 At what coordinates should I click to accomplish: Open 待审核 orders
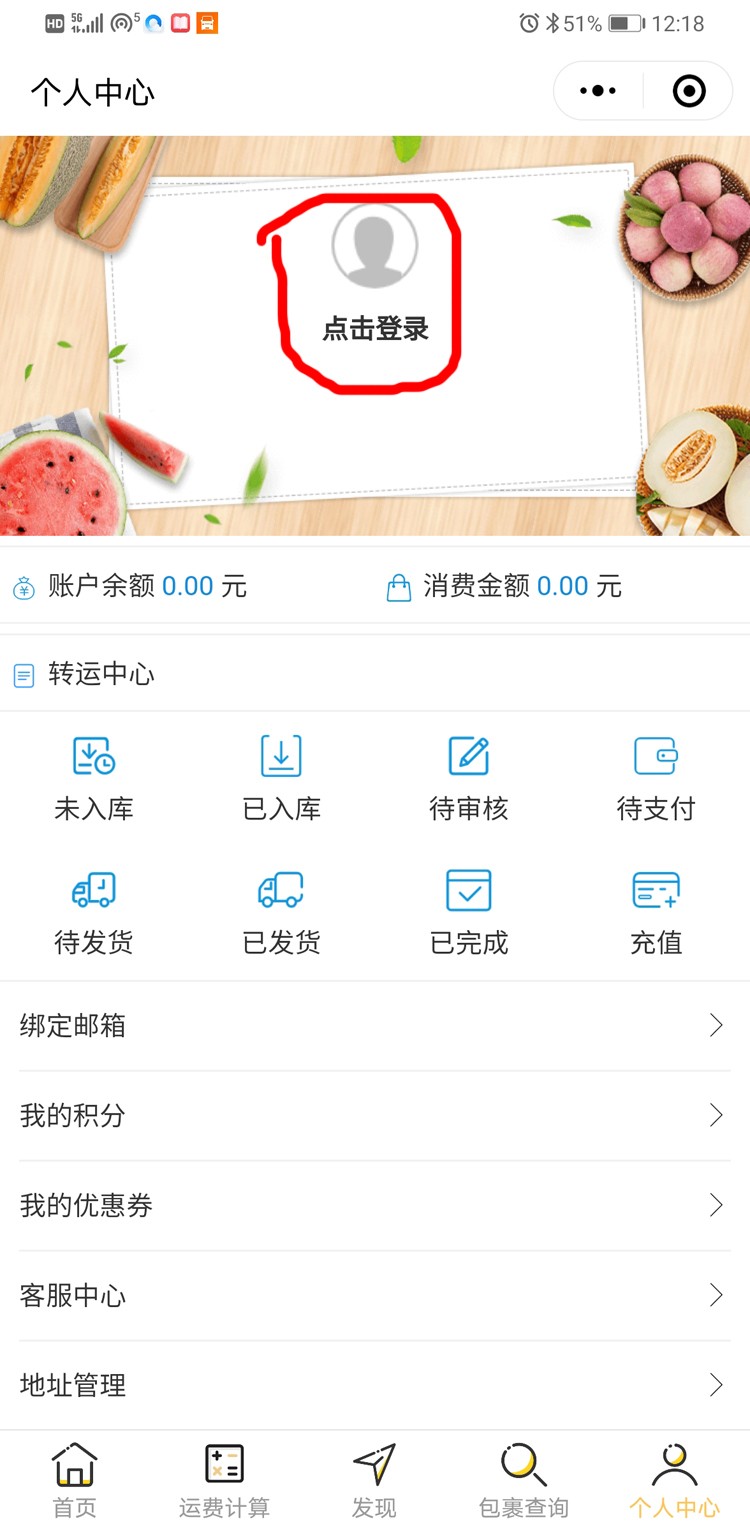point(468,778)
